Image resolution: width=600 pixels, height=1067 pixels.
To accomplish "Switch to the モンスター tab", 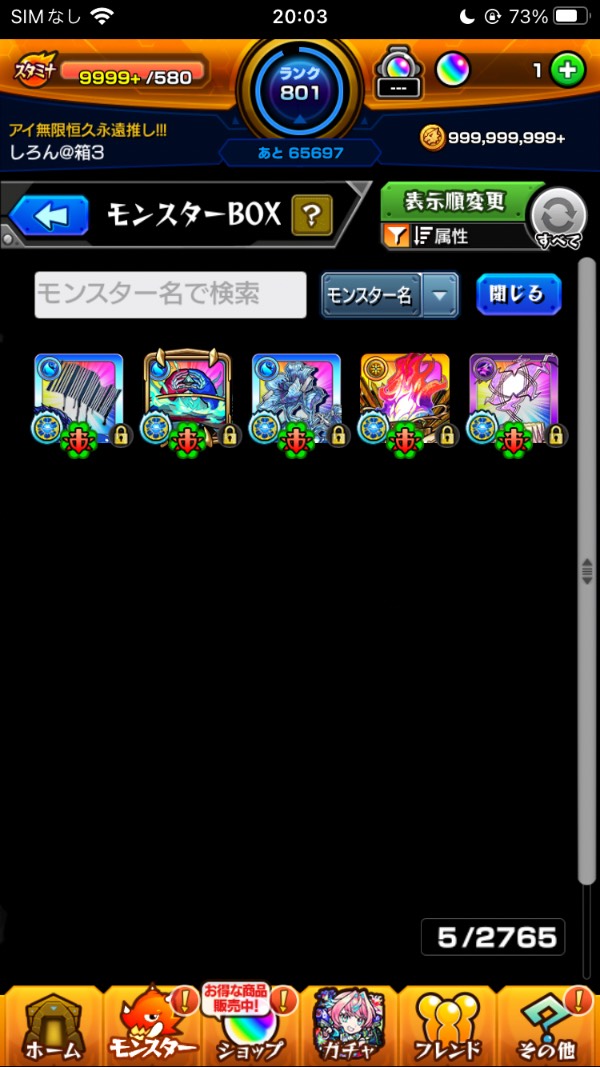I will [x=150, y=1027].
